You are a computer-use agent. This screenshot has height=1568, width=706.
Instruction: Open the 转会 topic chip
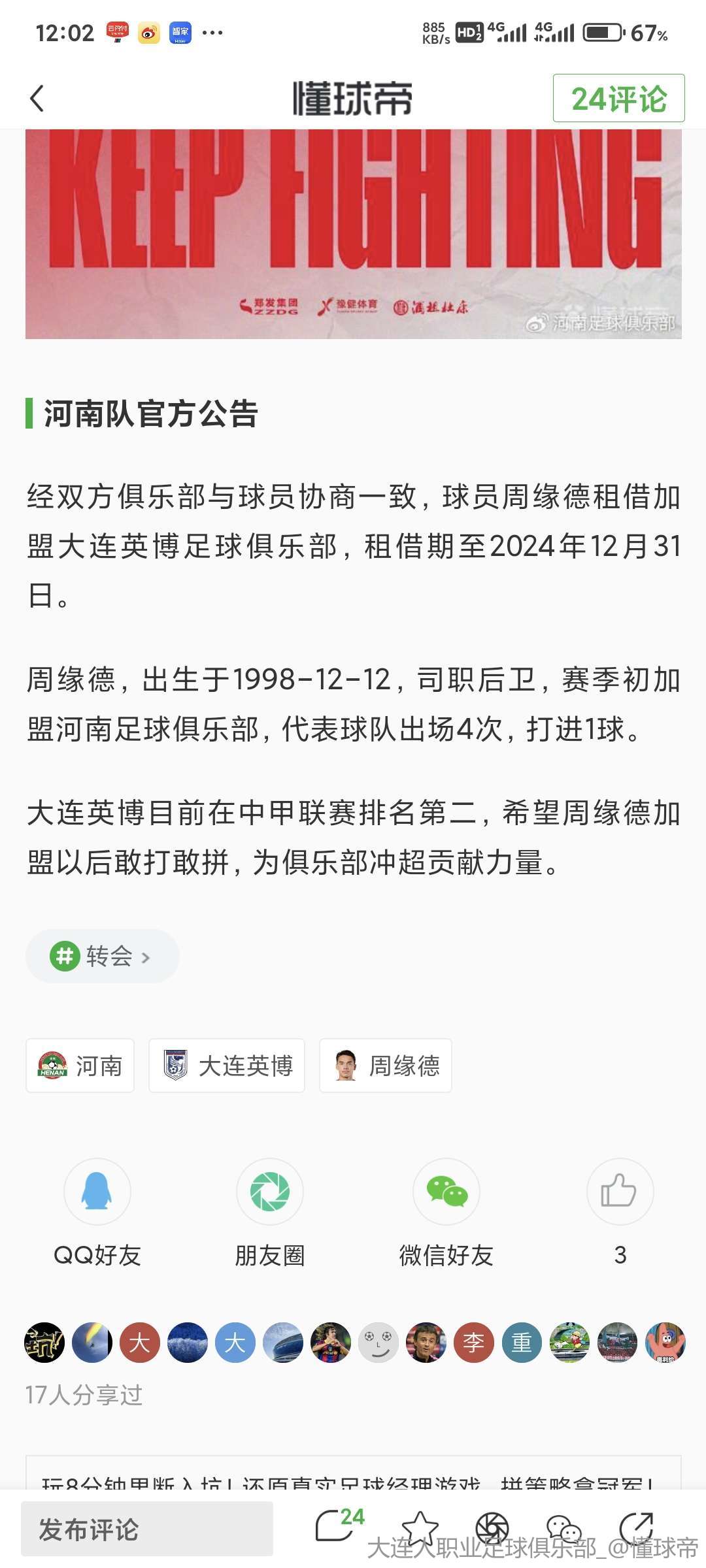[102, 956]
